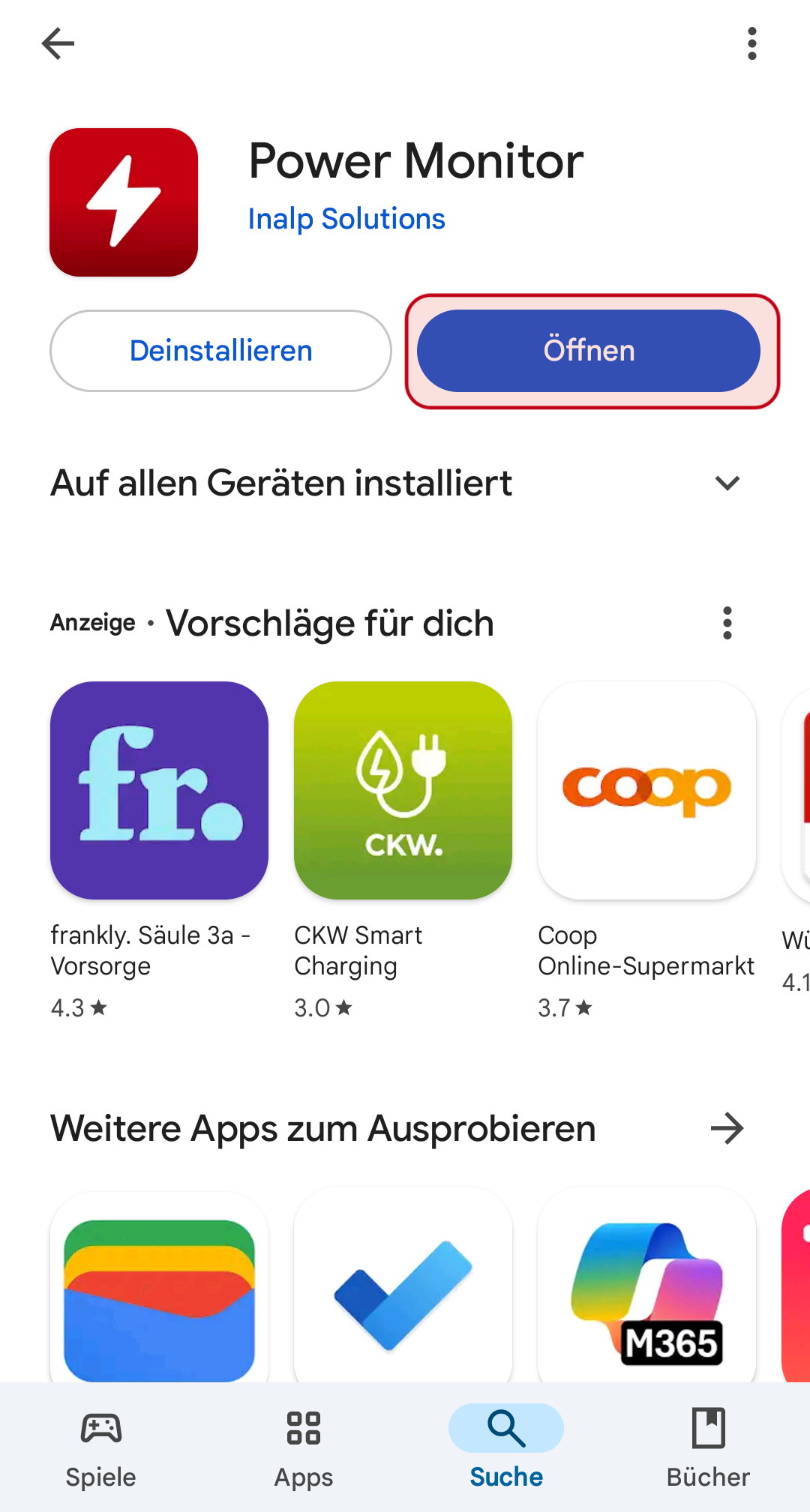Switch to the Spiele tab

(x=101, y=1448)
